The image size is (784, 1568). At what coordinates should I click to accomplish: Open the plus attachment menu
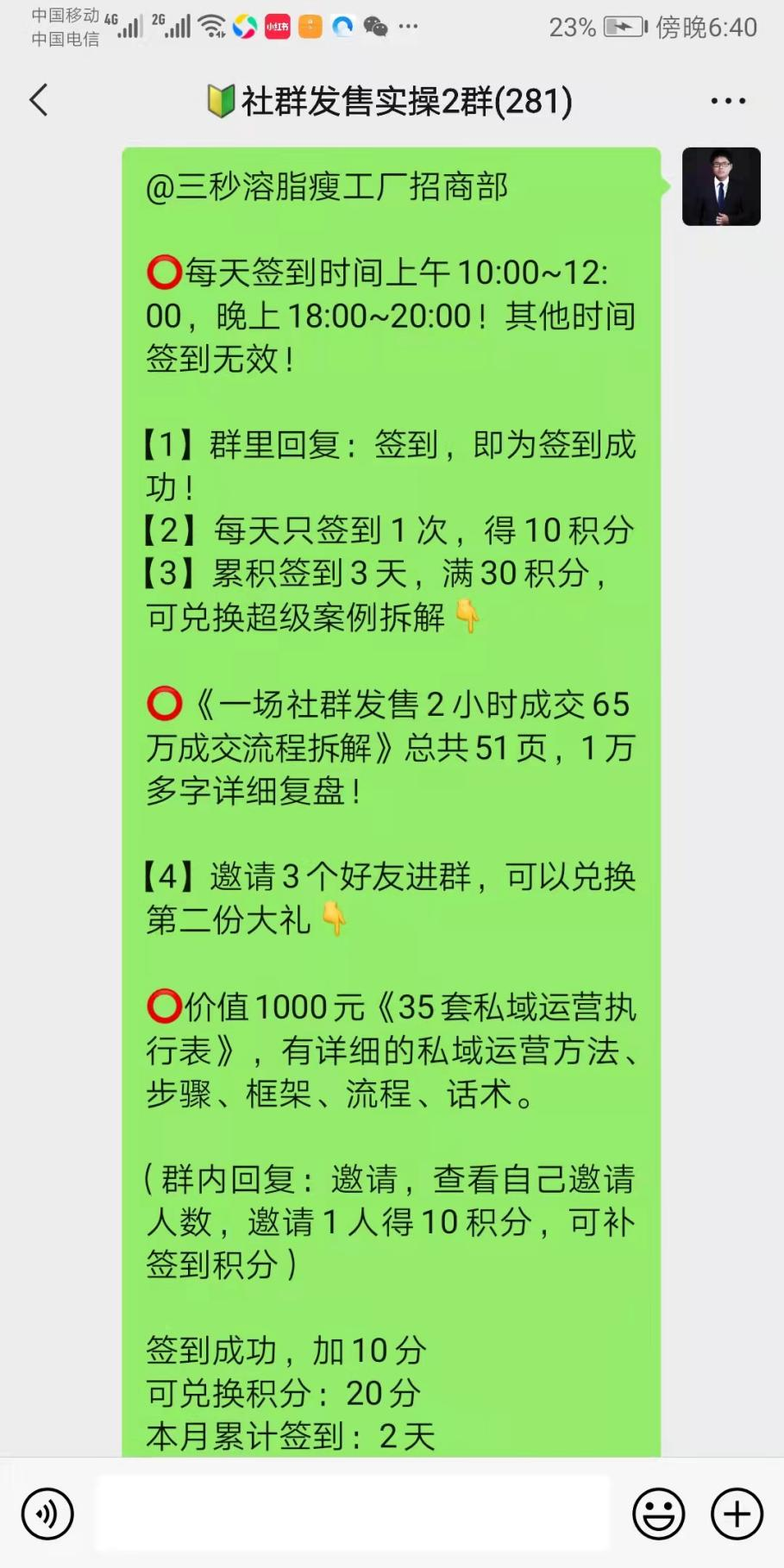click(737, 1513)
